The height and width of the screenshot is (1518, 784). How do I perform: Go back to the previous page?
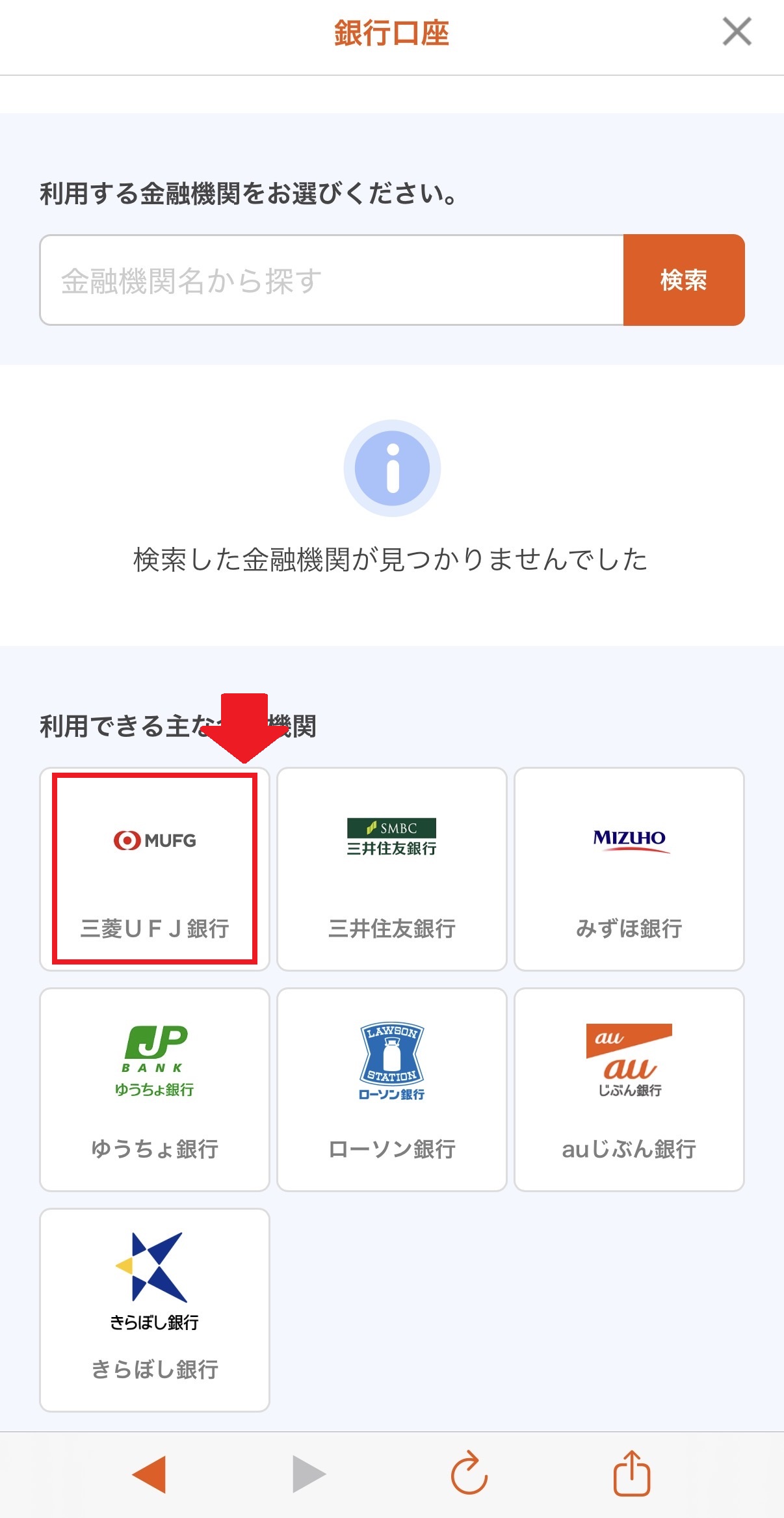click(x=149, y=1474)
